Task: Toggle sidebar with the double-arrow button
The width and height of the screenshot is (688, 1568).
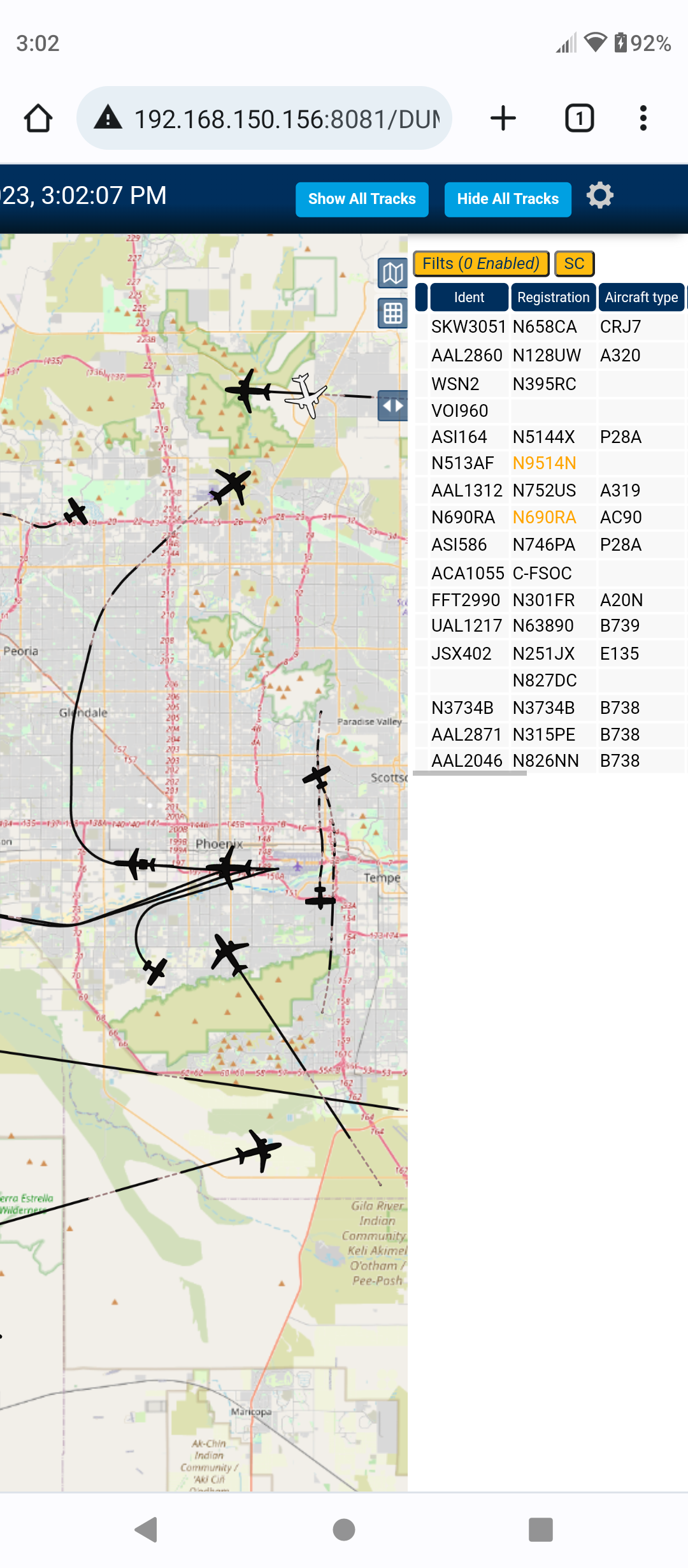Action: click(392, 406)
